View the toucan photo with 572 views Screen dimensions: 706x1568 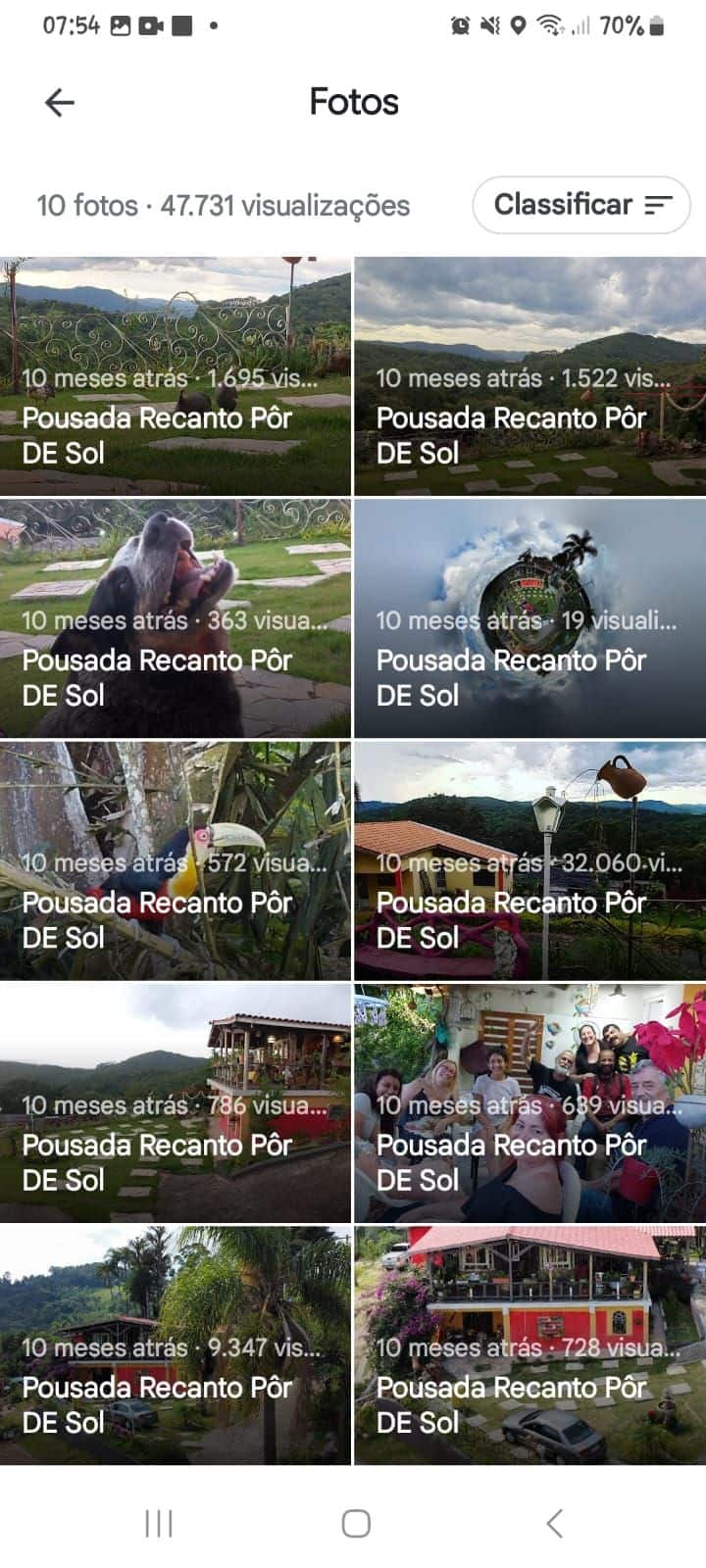[176, 860]
